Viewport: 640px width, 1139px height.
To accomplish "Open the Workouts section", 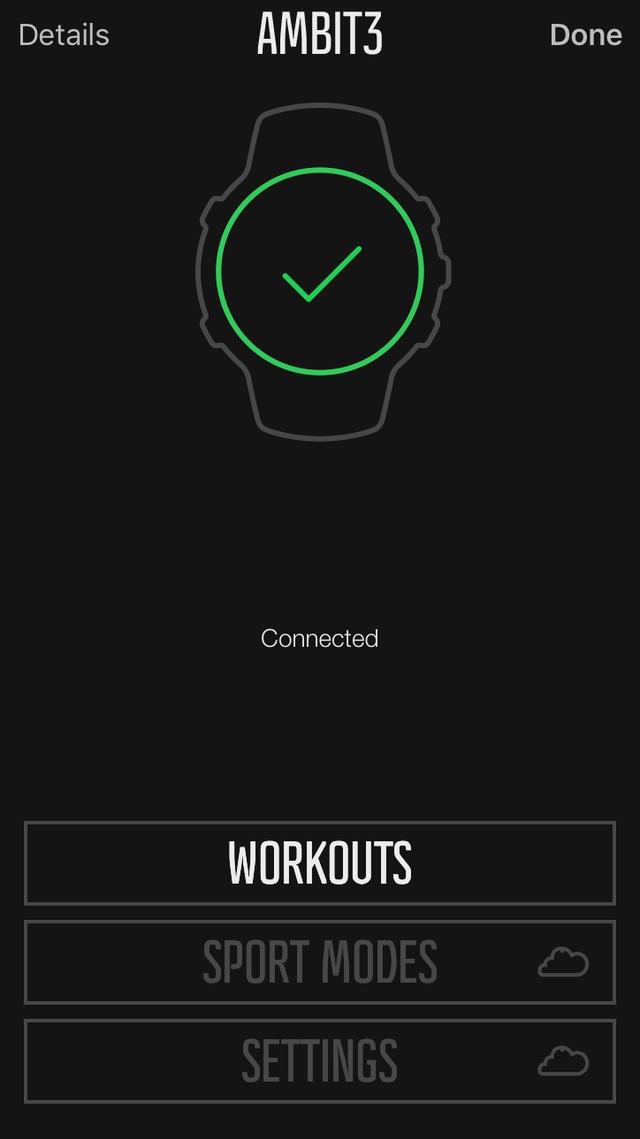I will [320, 863].
